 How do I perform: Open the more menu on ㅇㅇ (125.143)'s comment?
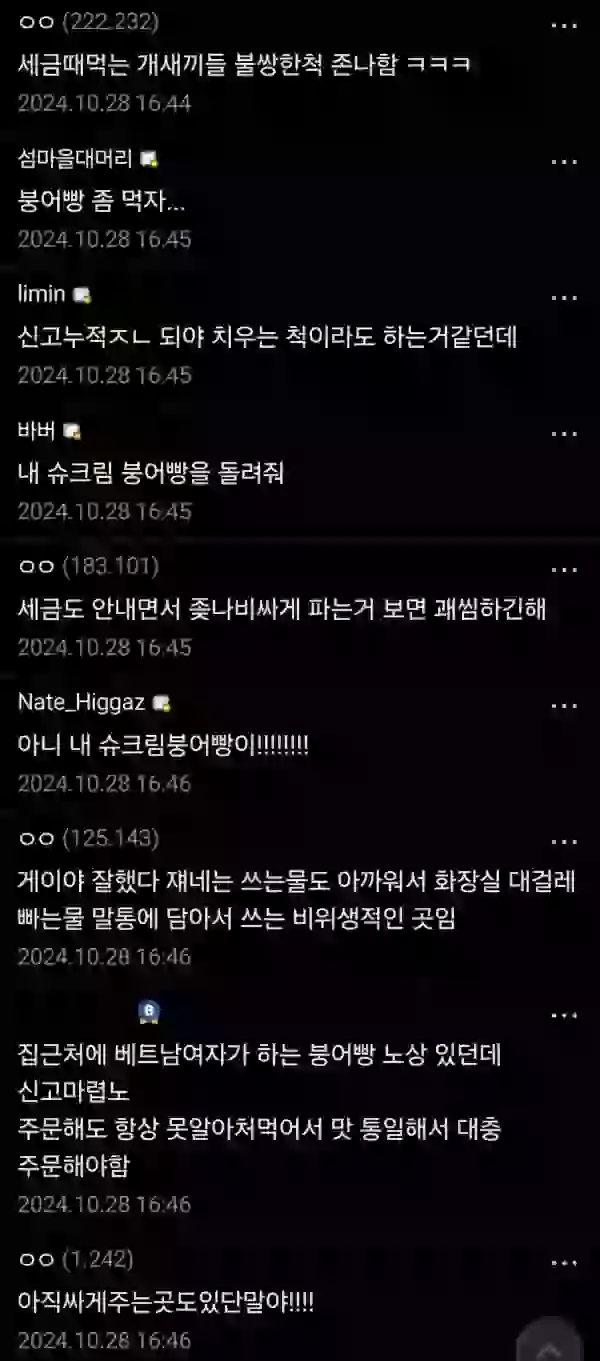[564, 841]
